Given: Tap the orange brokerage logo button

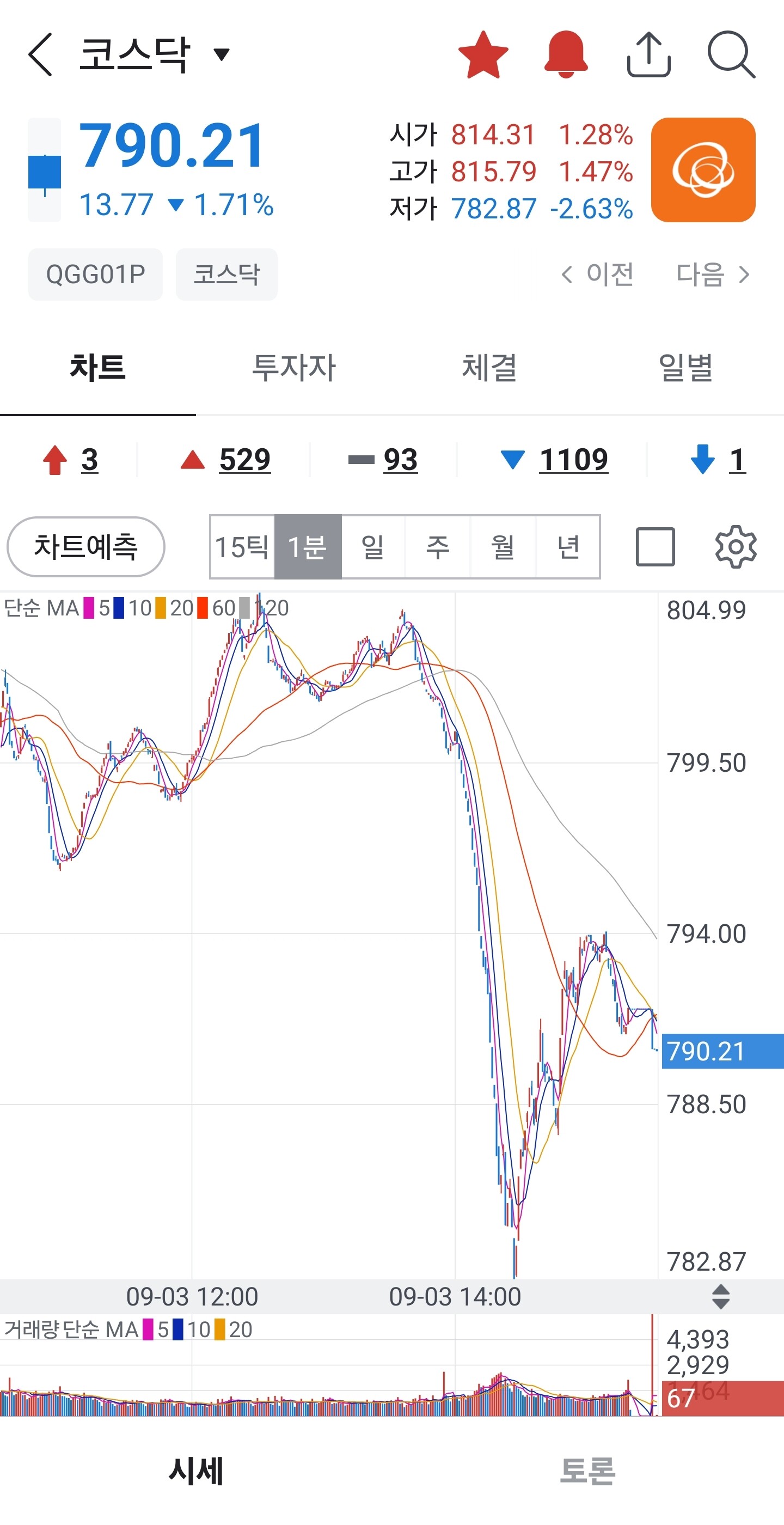Looking at the screenshot, I should [703, 170].
